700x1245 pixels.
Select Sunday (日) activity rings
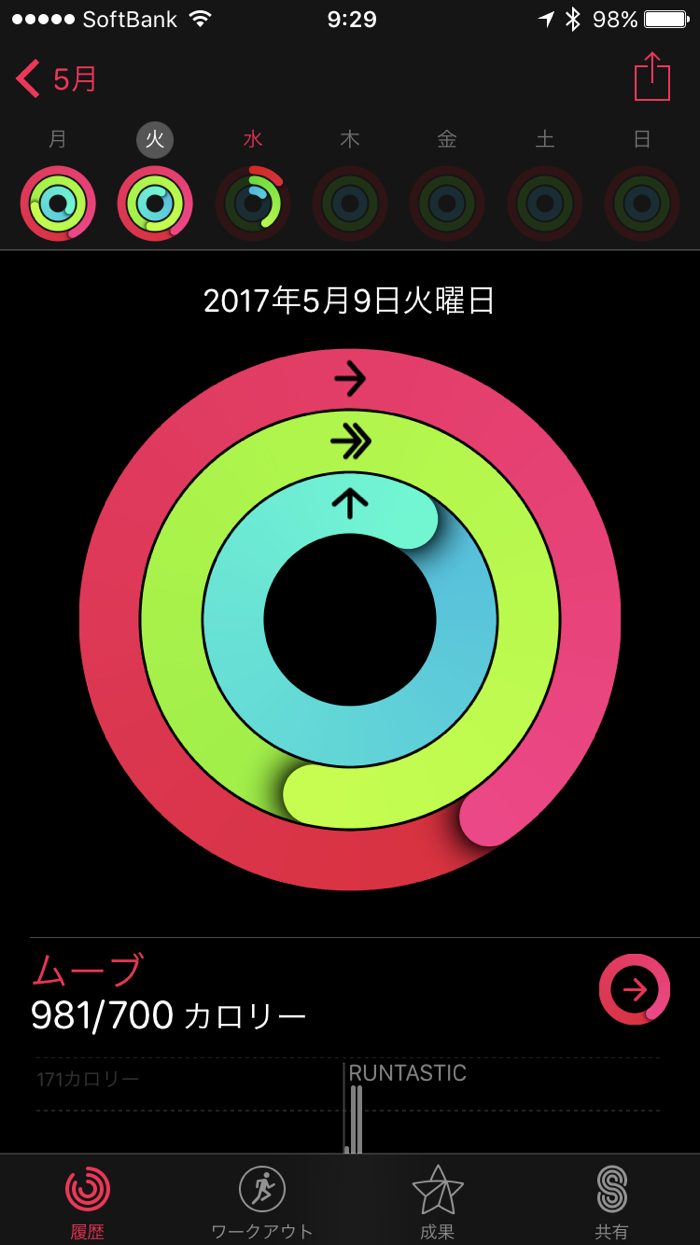642,203
